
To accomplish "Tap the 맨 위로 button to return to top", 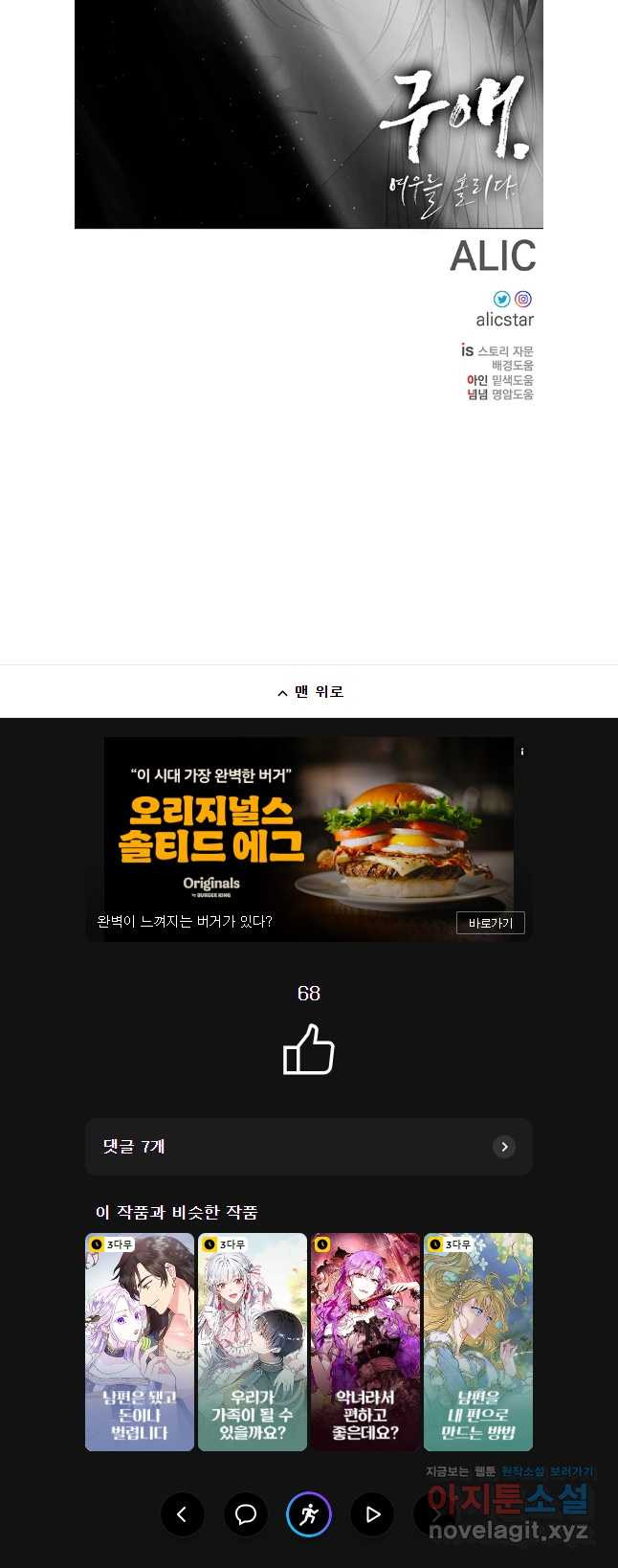I will pos(309,692).
